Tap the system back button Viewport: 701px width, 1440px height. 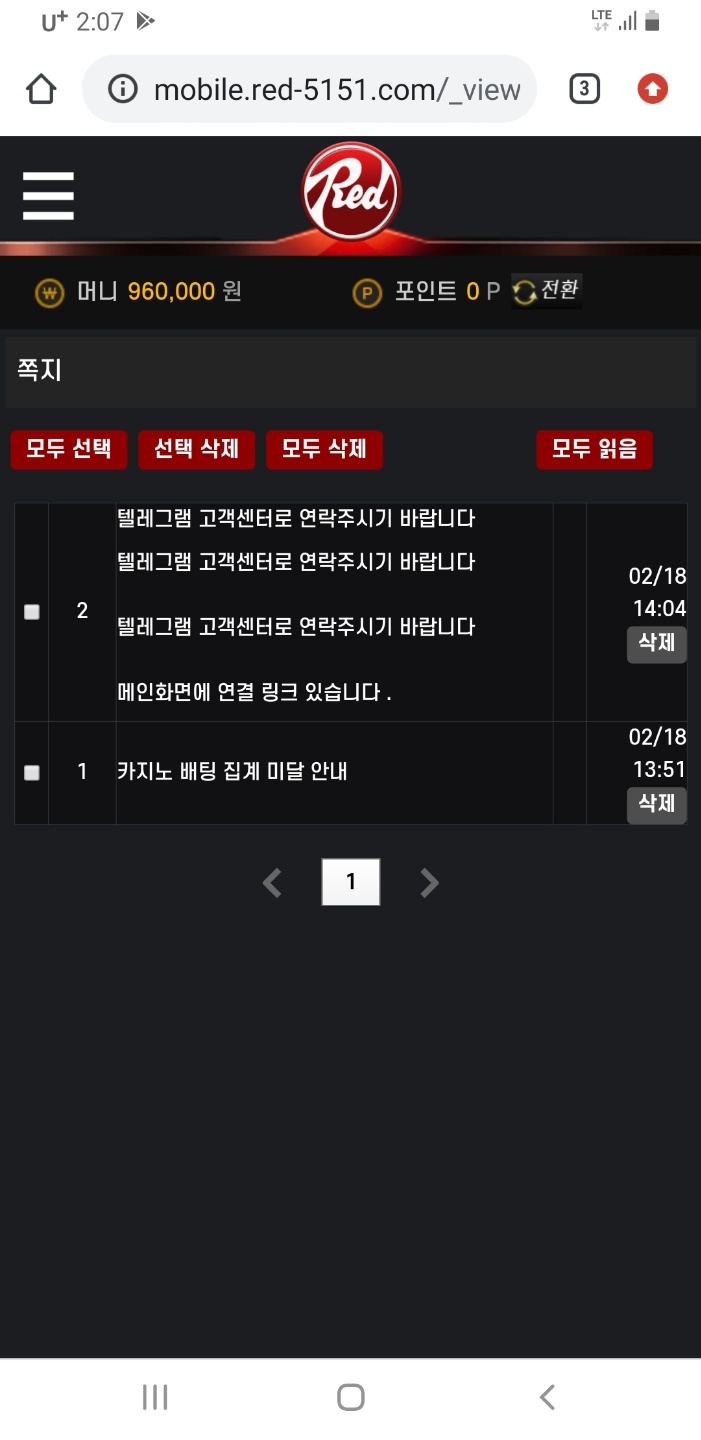546,1397
